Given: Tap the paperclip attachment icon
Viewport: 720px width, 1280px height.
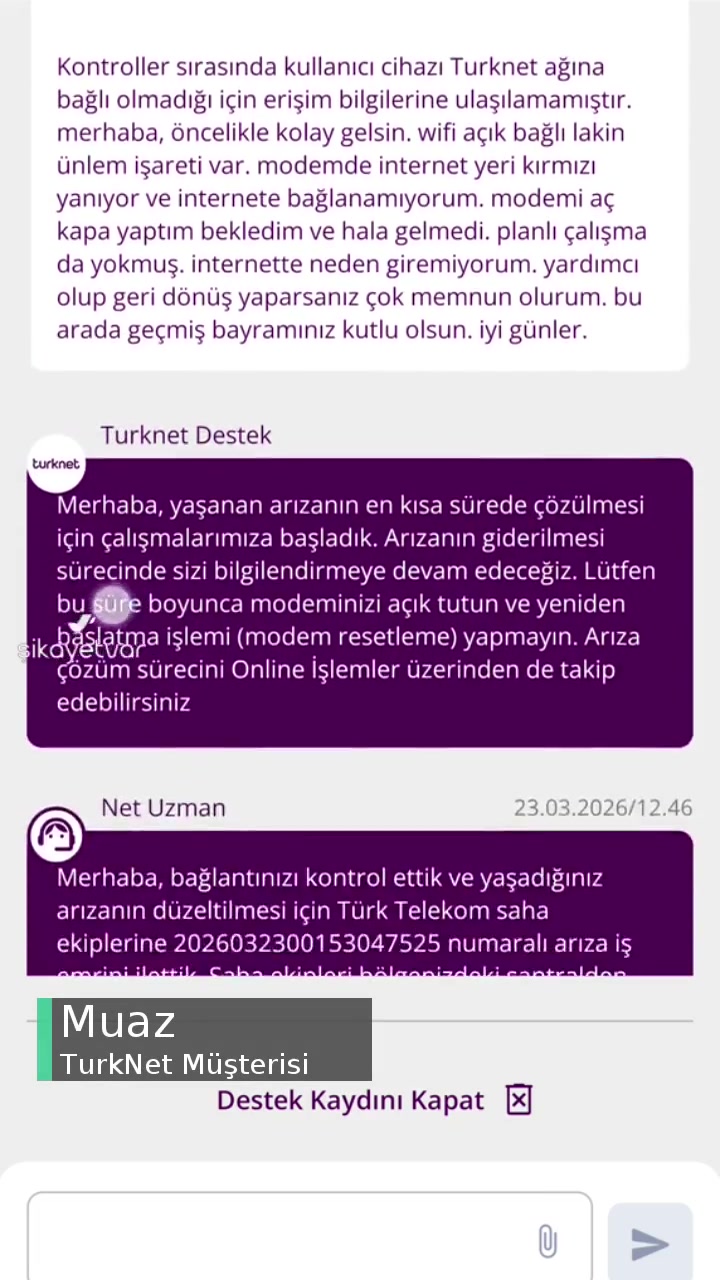Looking at the screenshot, I should (x=547, y=1241).
